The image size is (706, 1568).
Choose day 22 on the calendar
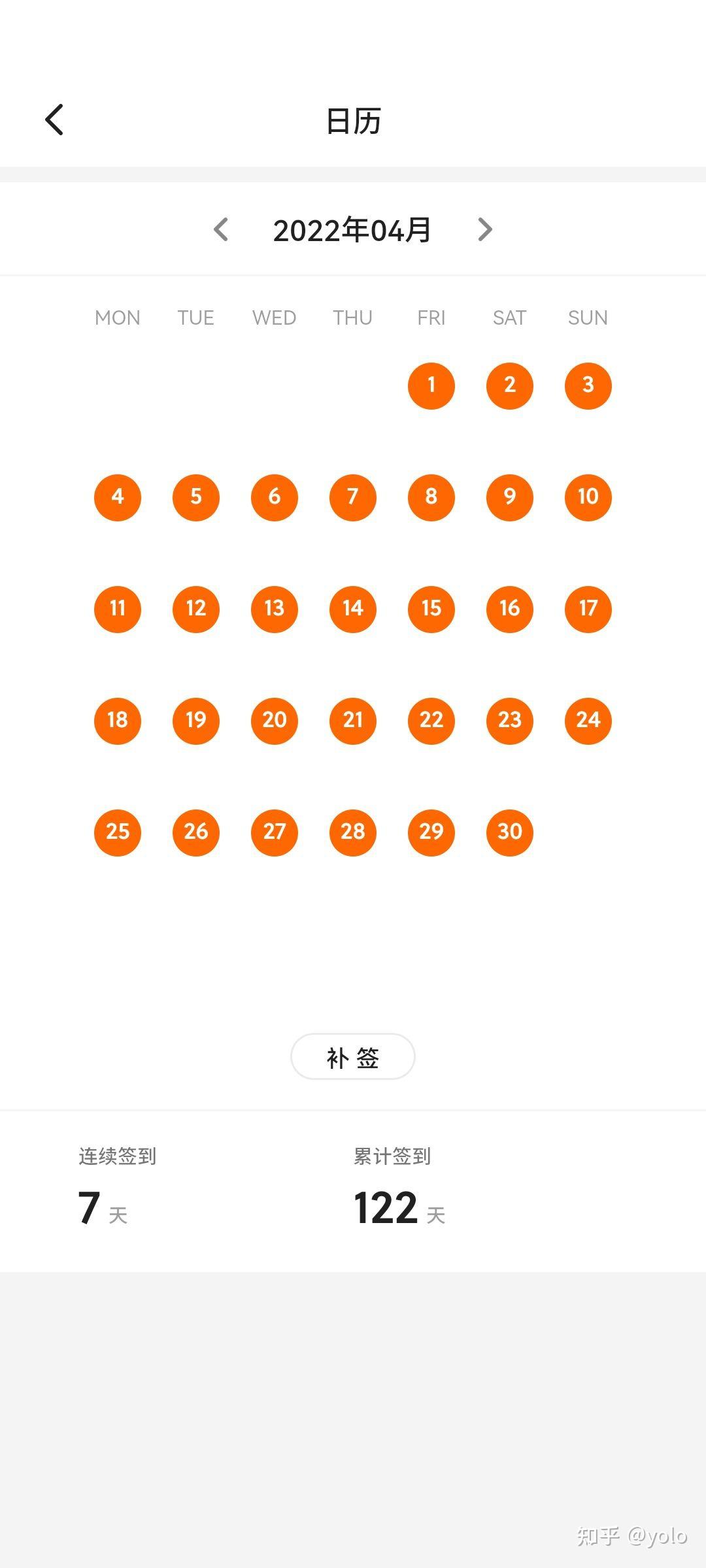431,721
